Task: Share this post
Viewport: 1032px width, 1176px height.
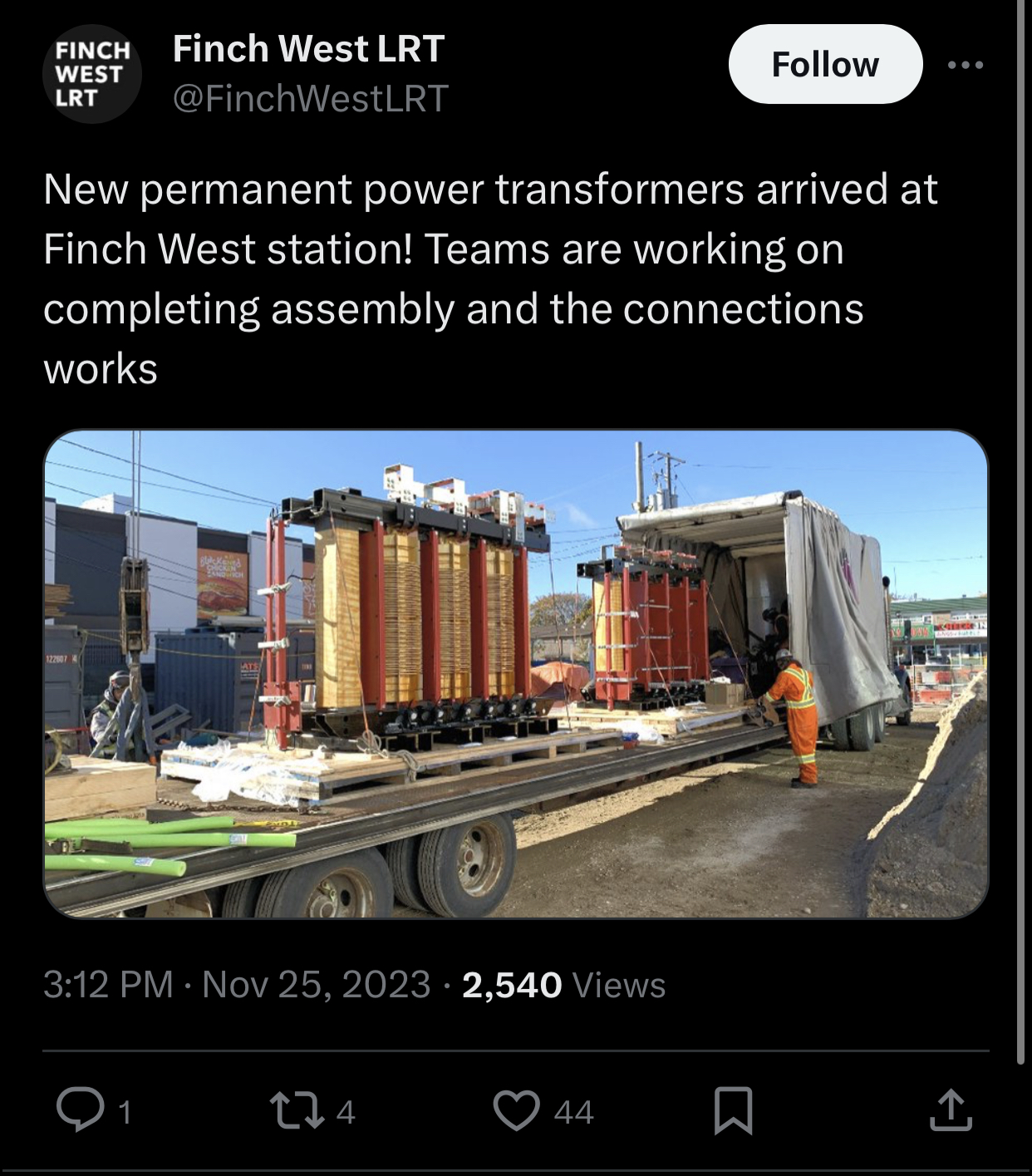Action: pos(951,1110)
